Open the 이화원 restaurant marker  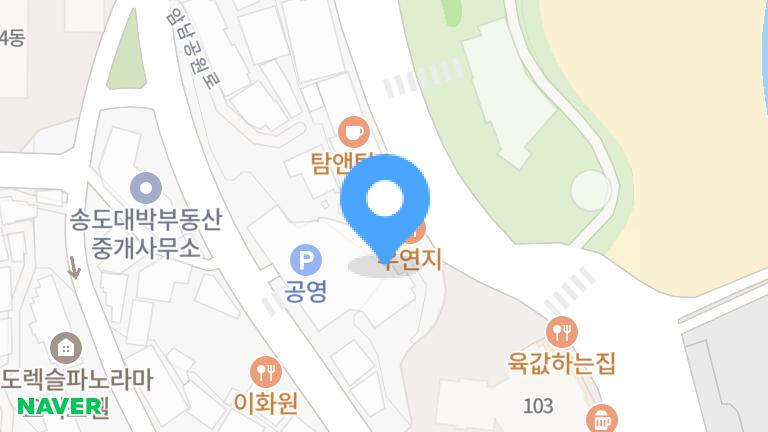pos(266,372)
